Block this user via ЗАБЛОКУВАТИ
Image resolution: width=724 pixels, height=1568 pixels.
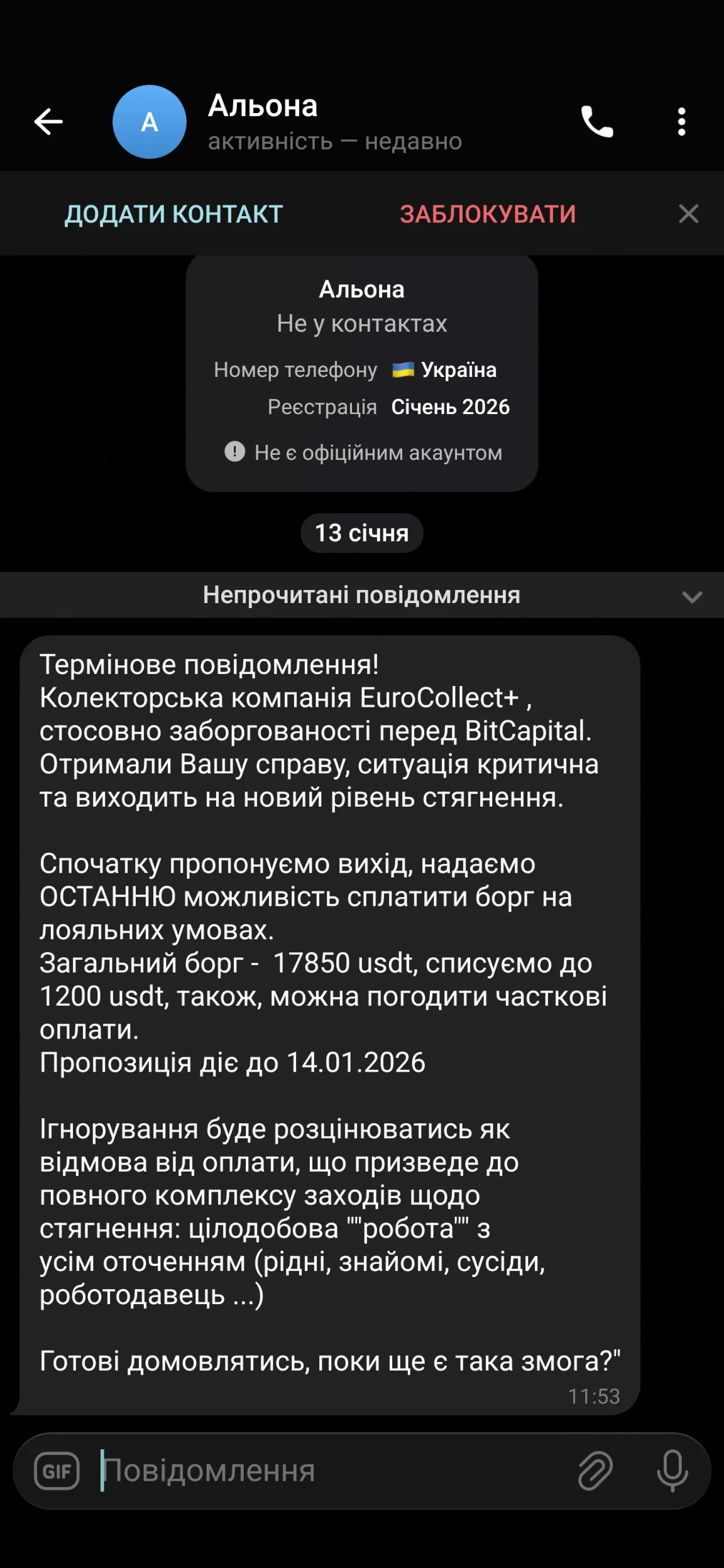click(488, 214)
